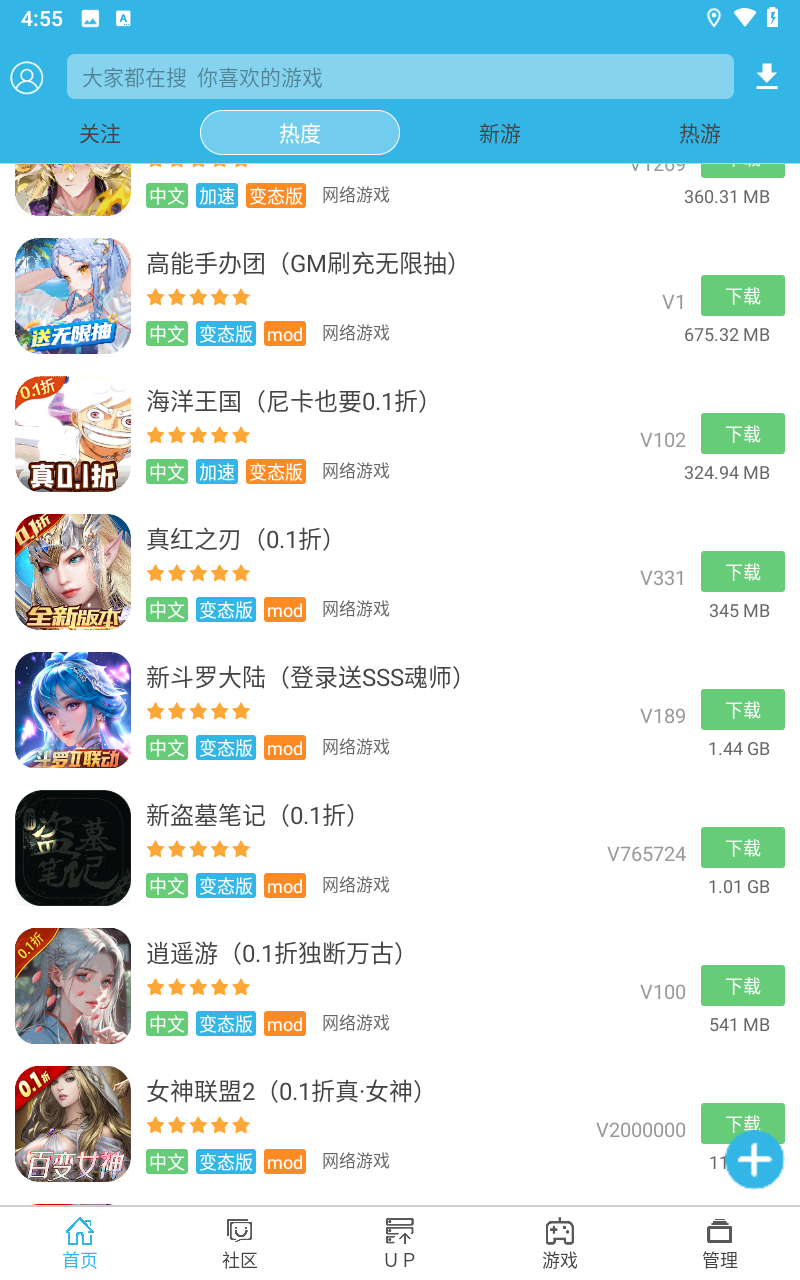Switch to the 新游 tab
The image size is (800, 1280).
[x=500, y=134]
